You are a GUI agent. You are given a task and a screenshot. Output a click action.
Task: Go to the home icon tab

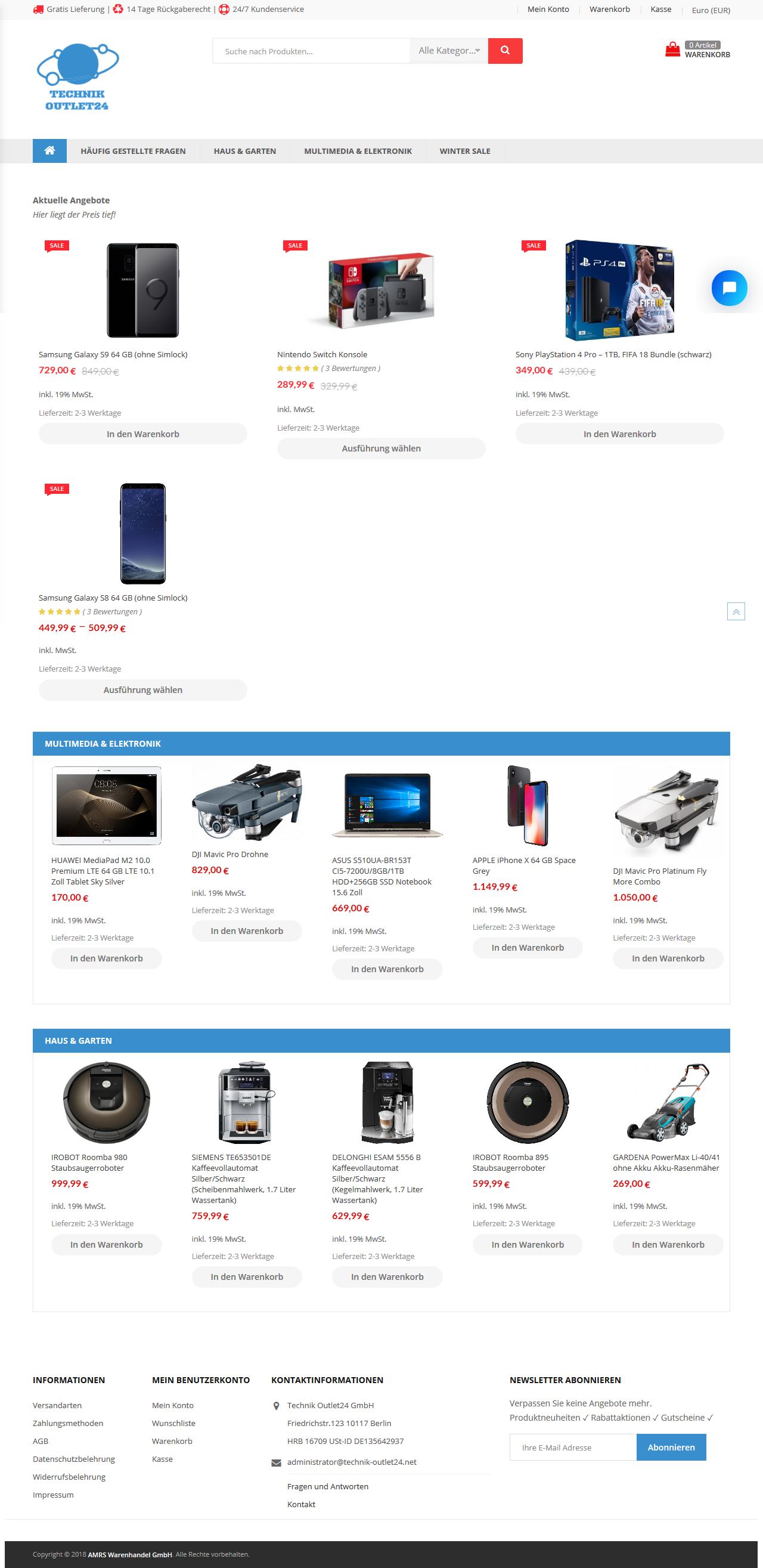[x=50, y=151]
